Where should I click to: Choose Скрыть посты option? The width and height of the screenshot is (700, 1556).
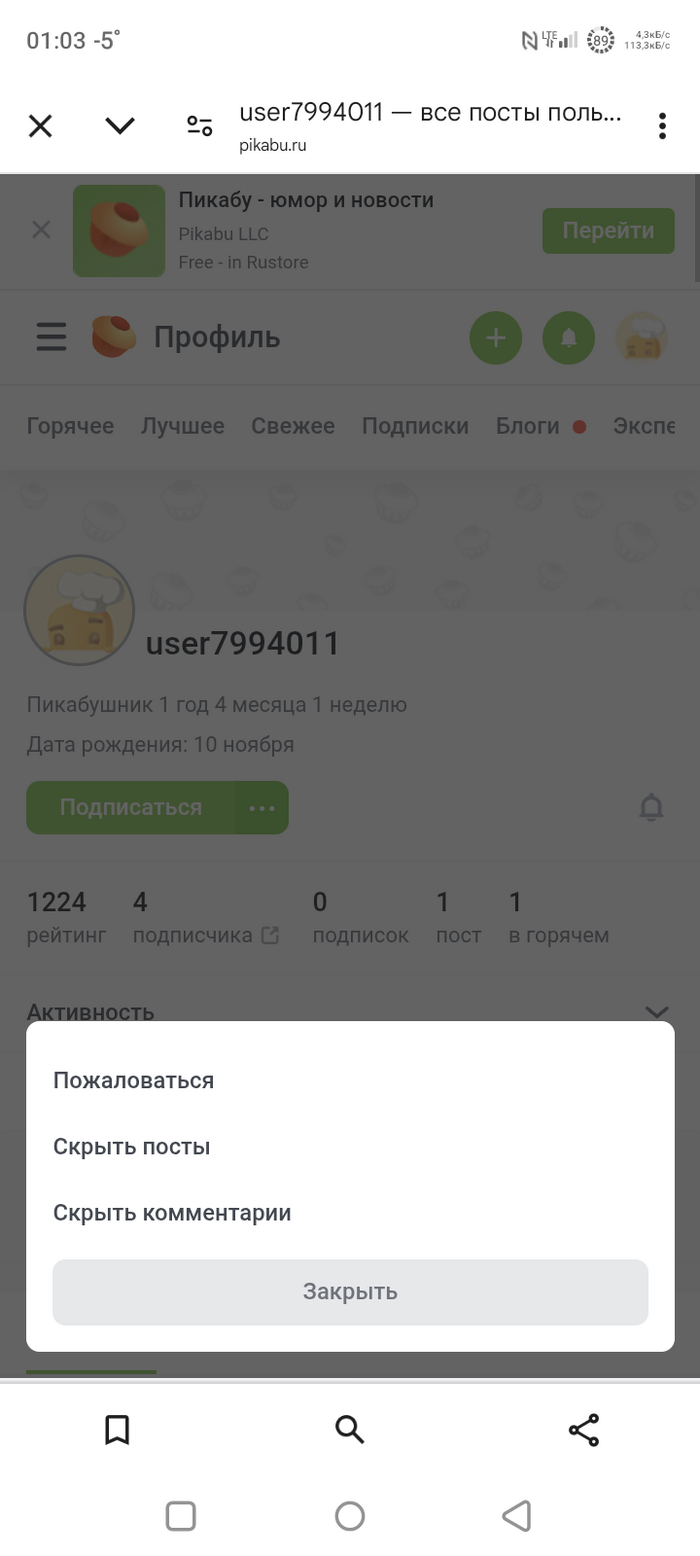coord(132,1147)
